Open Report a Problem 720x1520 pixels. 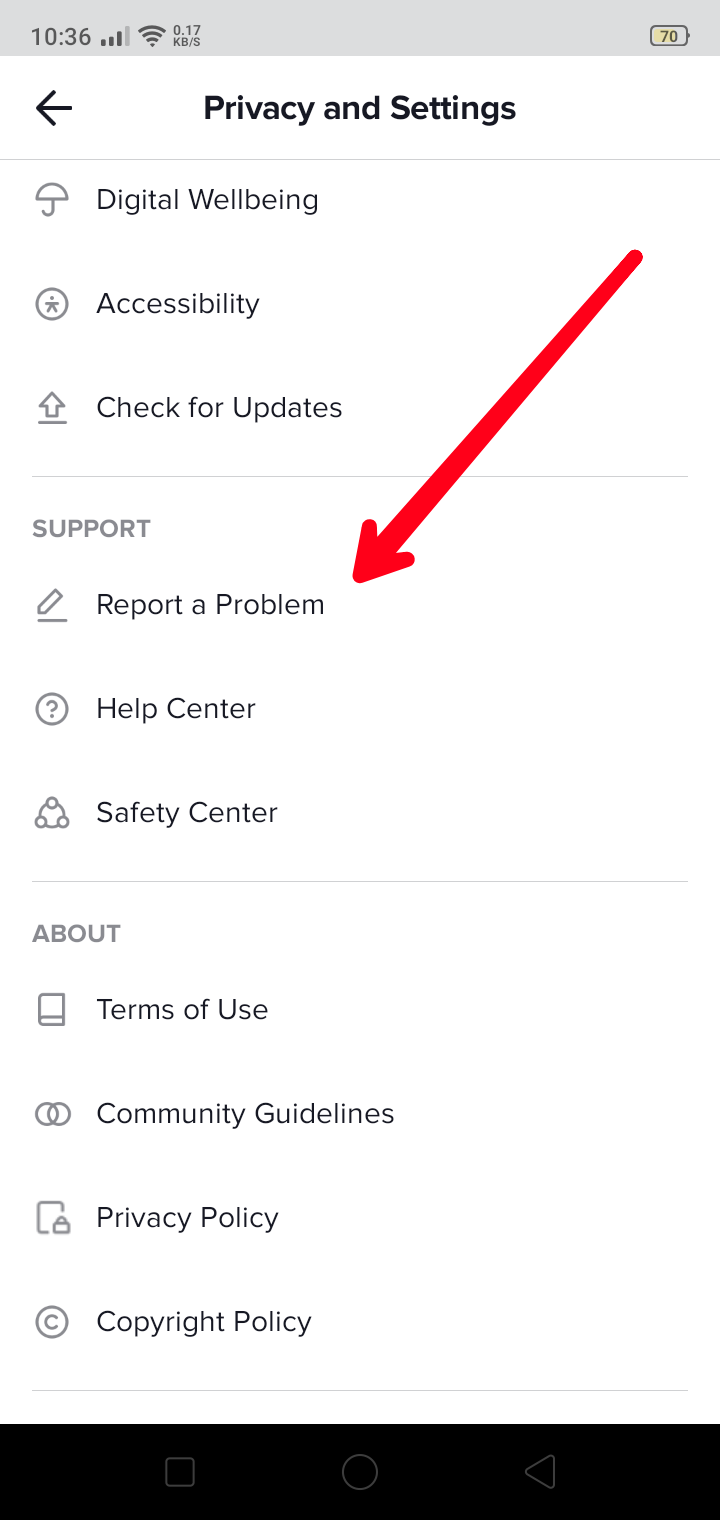pos(210,605)
